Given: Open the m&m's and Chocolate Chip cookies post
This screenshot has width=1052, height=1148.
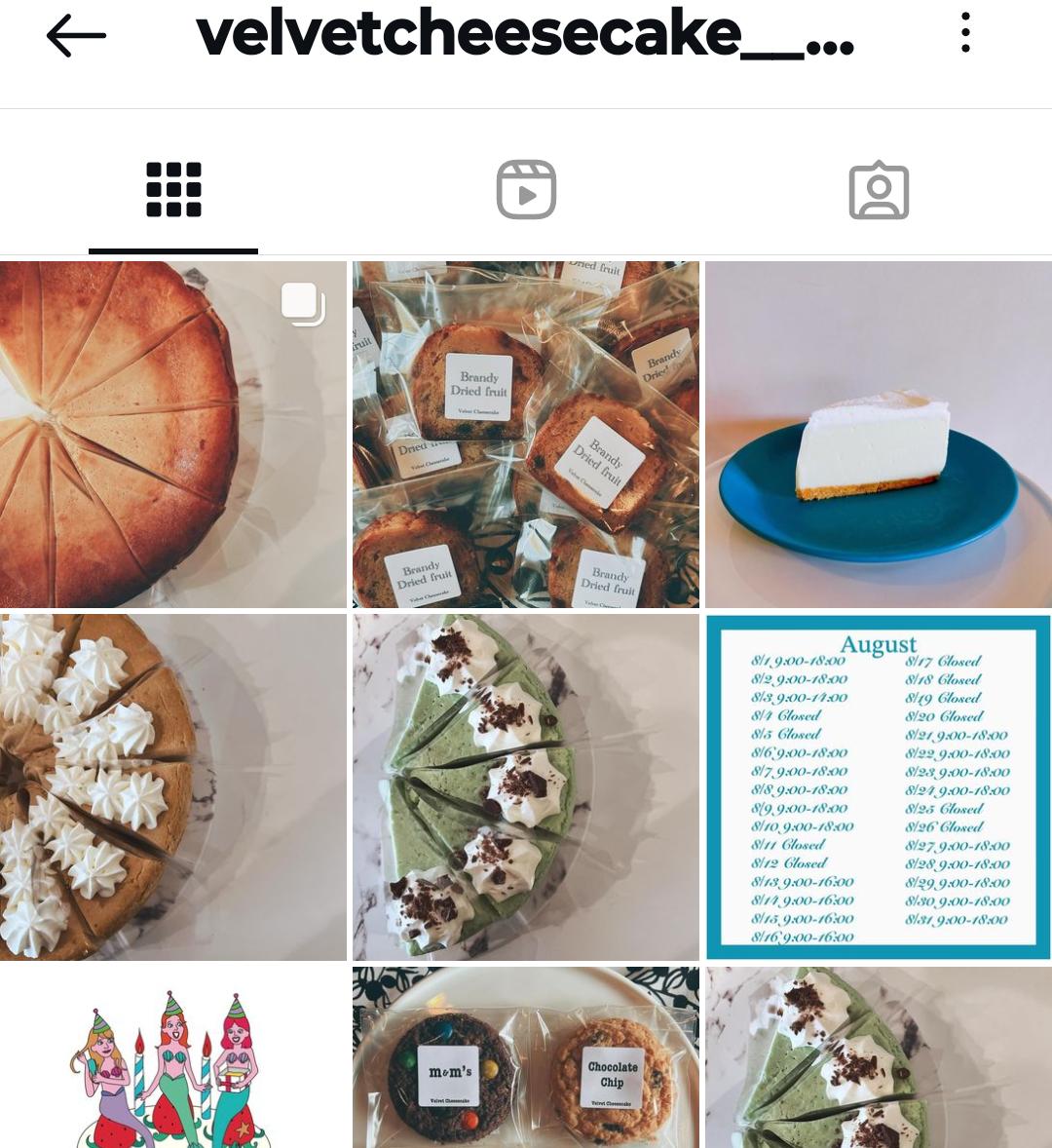Looking at the screenshot, I should coord(526,1057).
